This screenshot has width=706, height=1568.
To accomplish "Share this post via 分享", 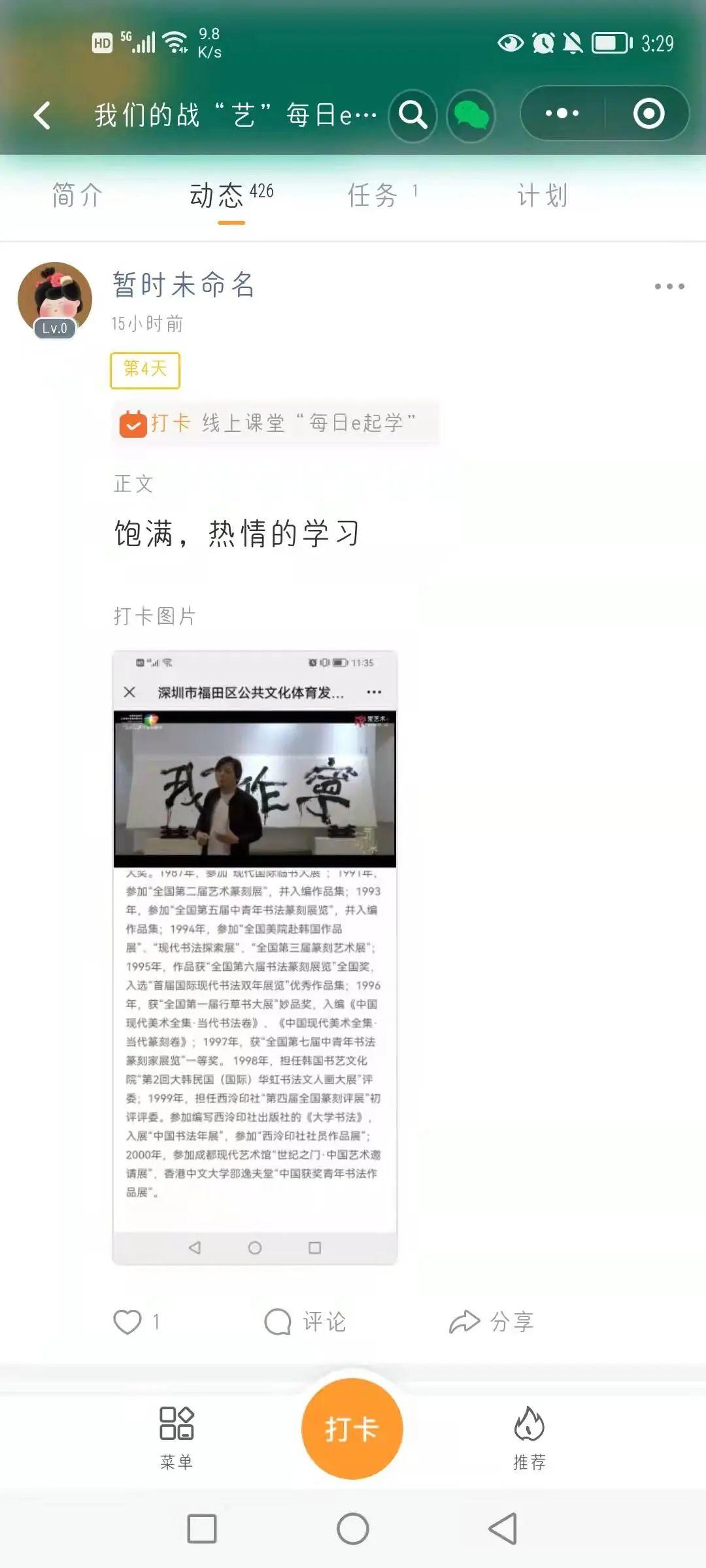I will (492, 1322).
